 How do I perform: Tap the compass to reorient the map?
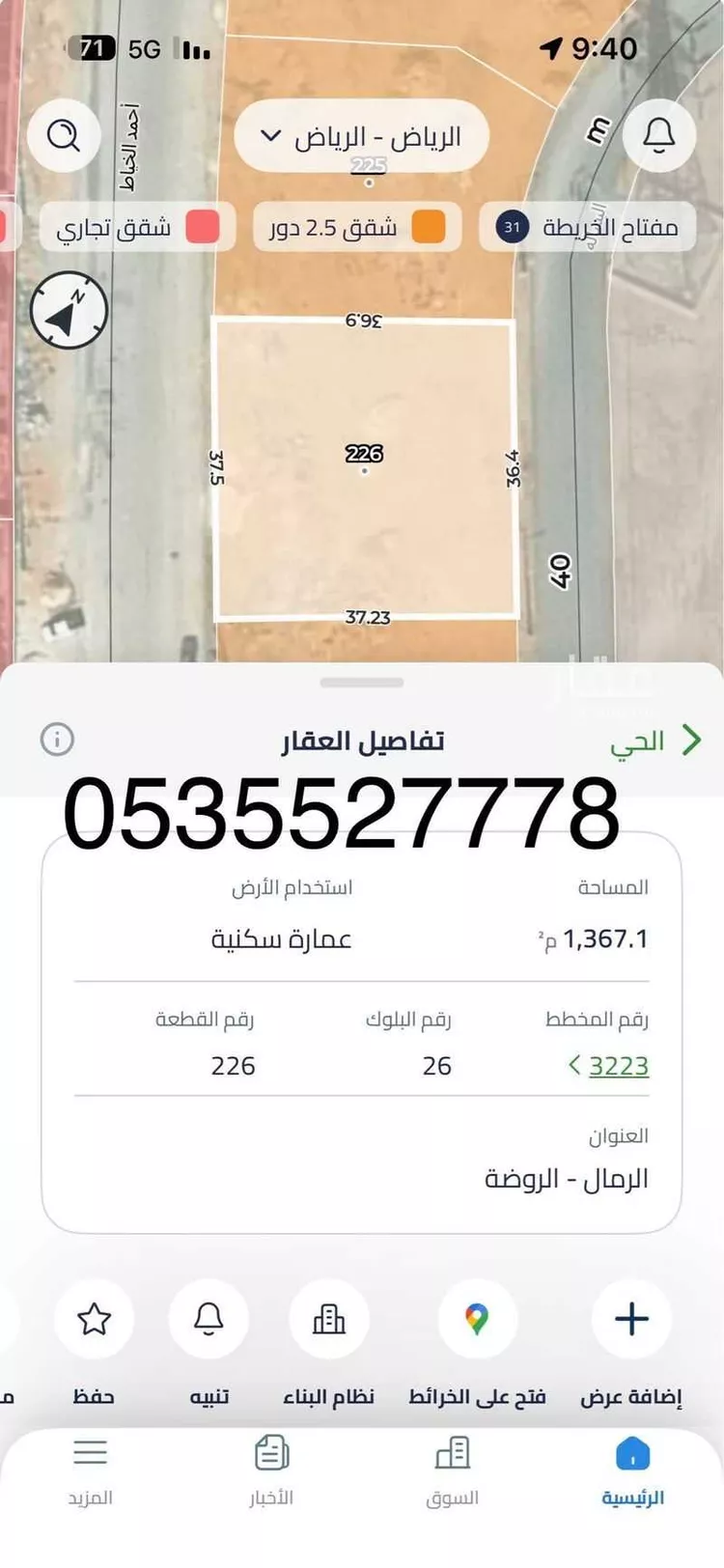[x=67, y=311]
